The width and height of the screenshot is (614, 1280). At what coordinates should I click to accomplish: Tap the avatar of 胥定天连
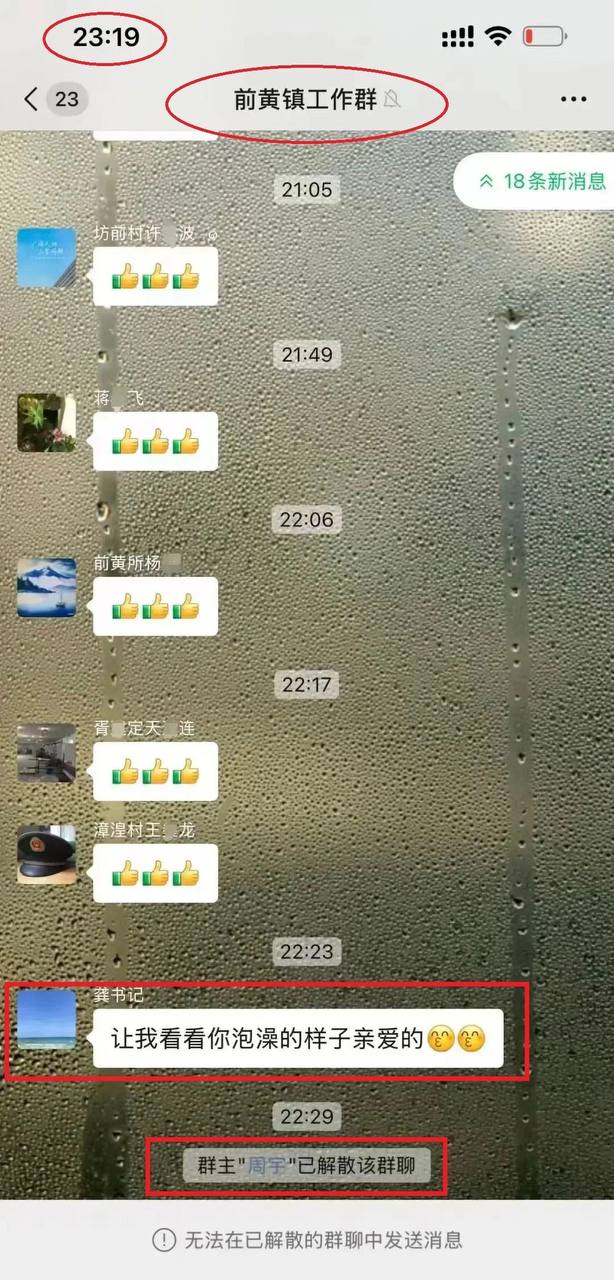tap(46, 753)
